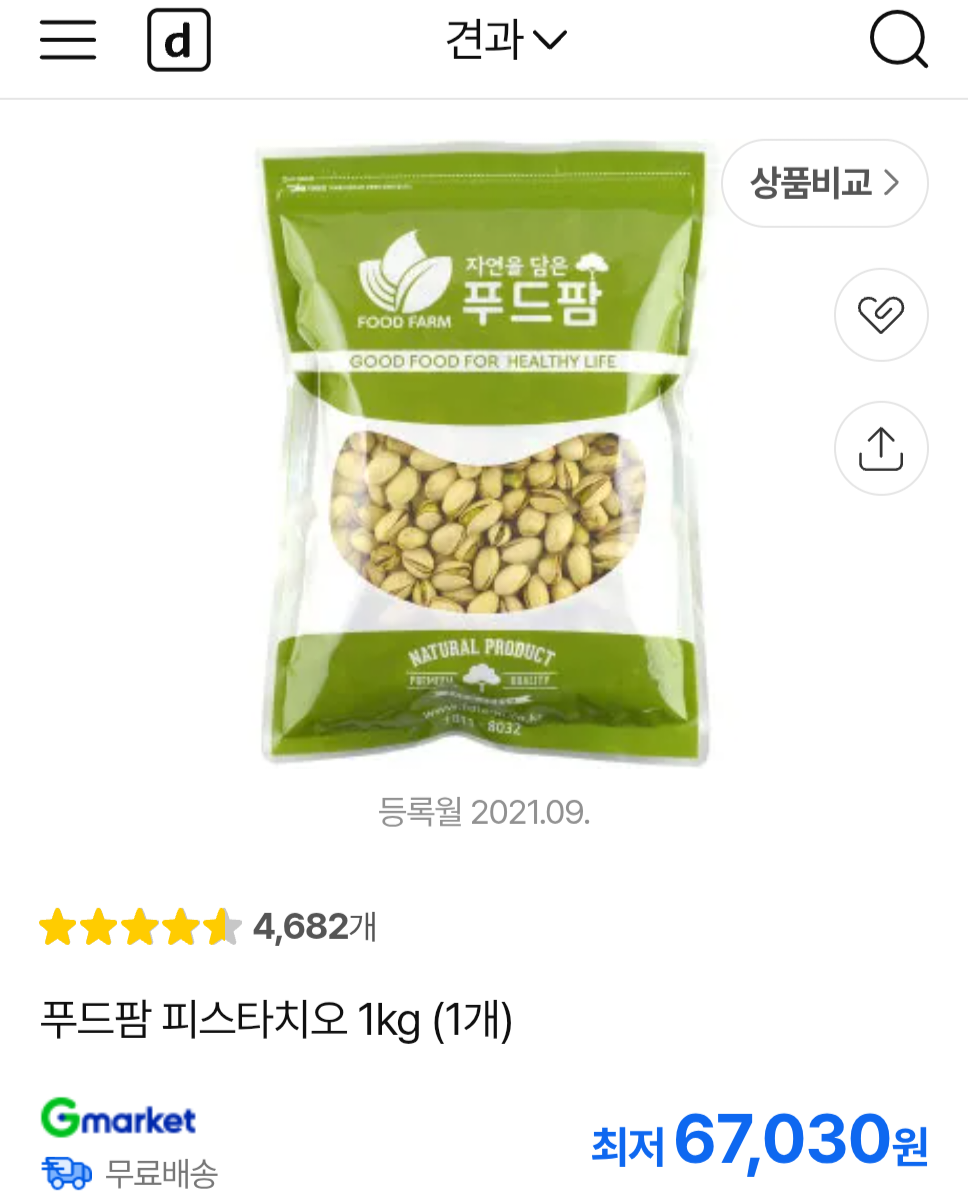Image resolution: width=968 pixels, height=1203 pixels.
Task: Tap the half-filled fifth rating star
Action: (x=224, y=928)
